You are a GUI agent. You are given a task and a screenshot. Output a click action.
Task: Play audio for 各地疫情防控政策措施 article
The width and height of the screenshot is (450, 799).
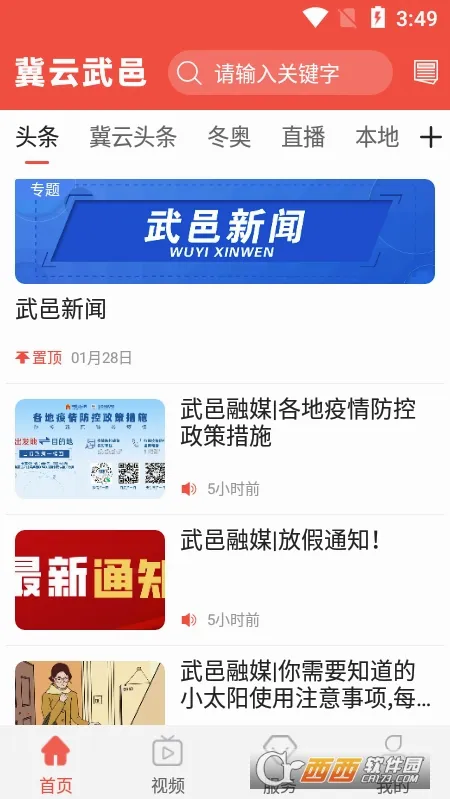(x=189, y=489)
